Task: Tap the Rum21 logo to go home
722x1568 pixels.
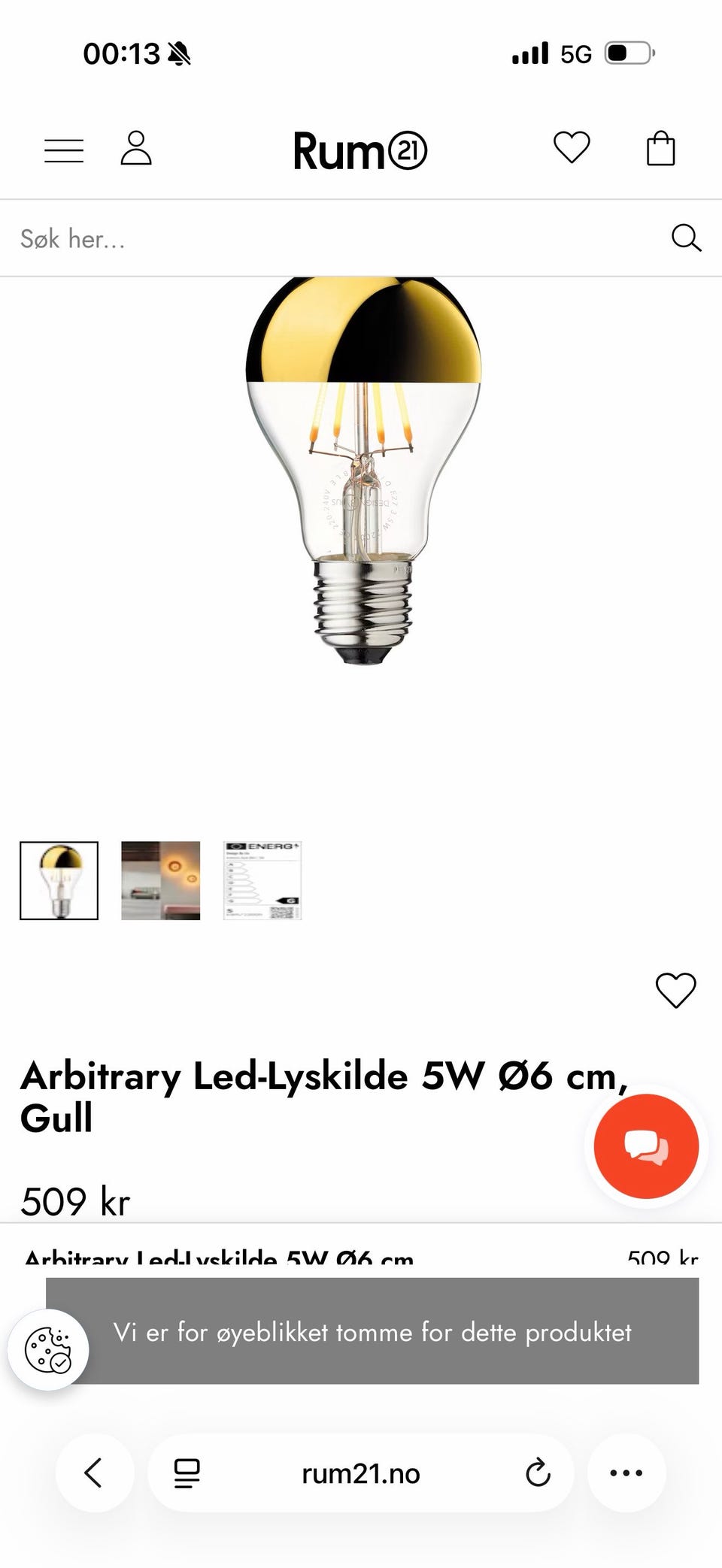Action: pyautogui.click(x=360, y=150)
